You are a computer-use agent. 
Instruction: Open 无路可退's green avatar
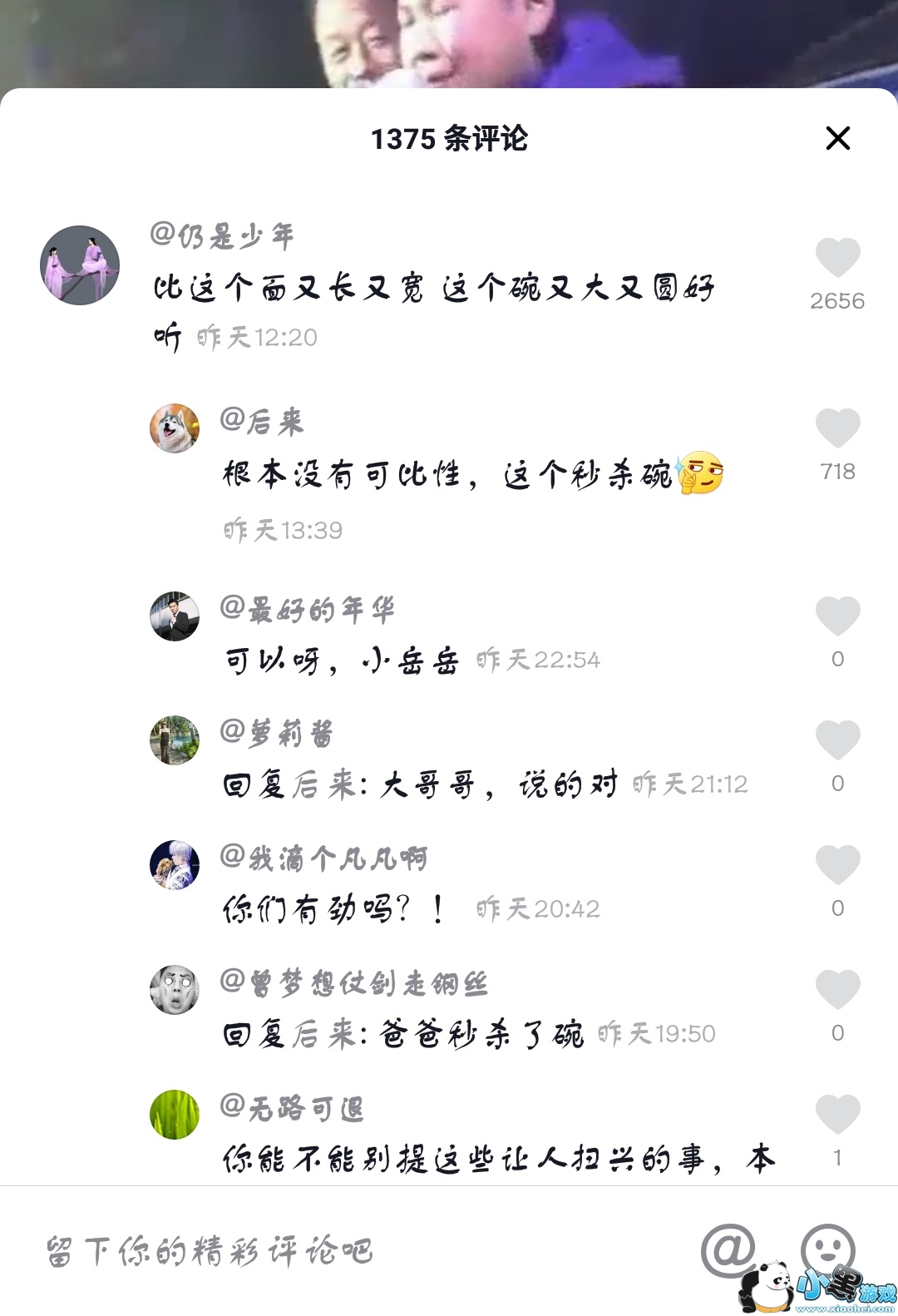(x=175, y=1115)
